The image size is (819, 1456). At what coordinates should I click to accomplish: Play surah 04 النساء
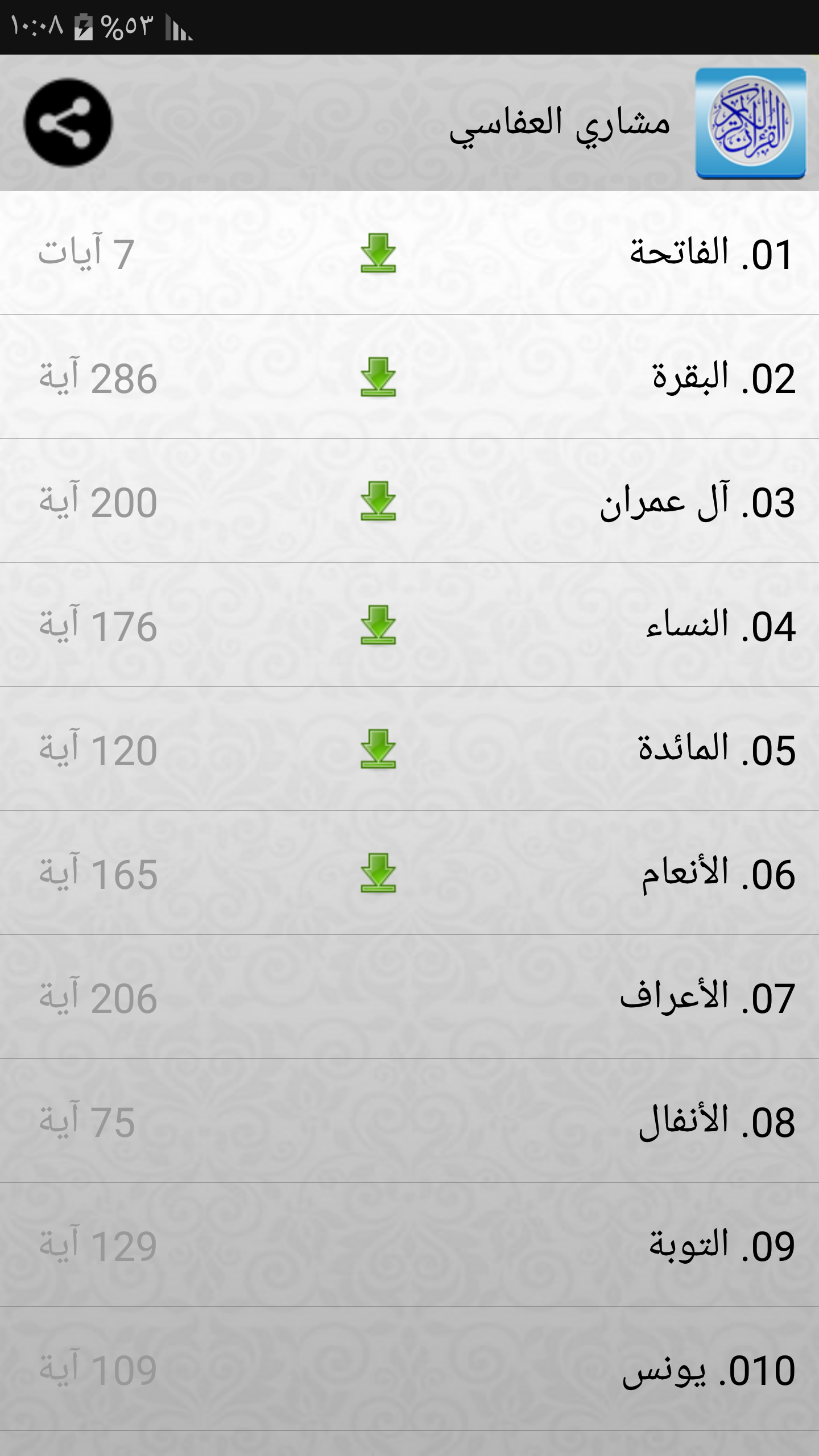tap(719, 626)
